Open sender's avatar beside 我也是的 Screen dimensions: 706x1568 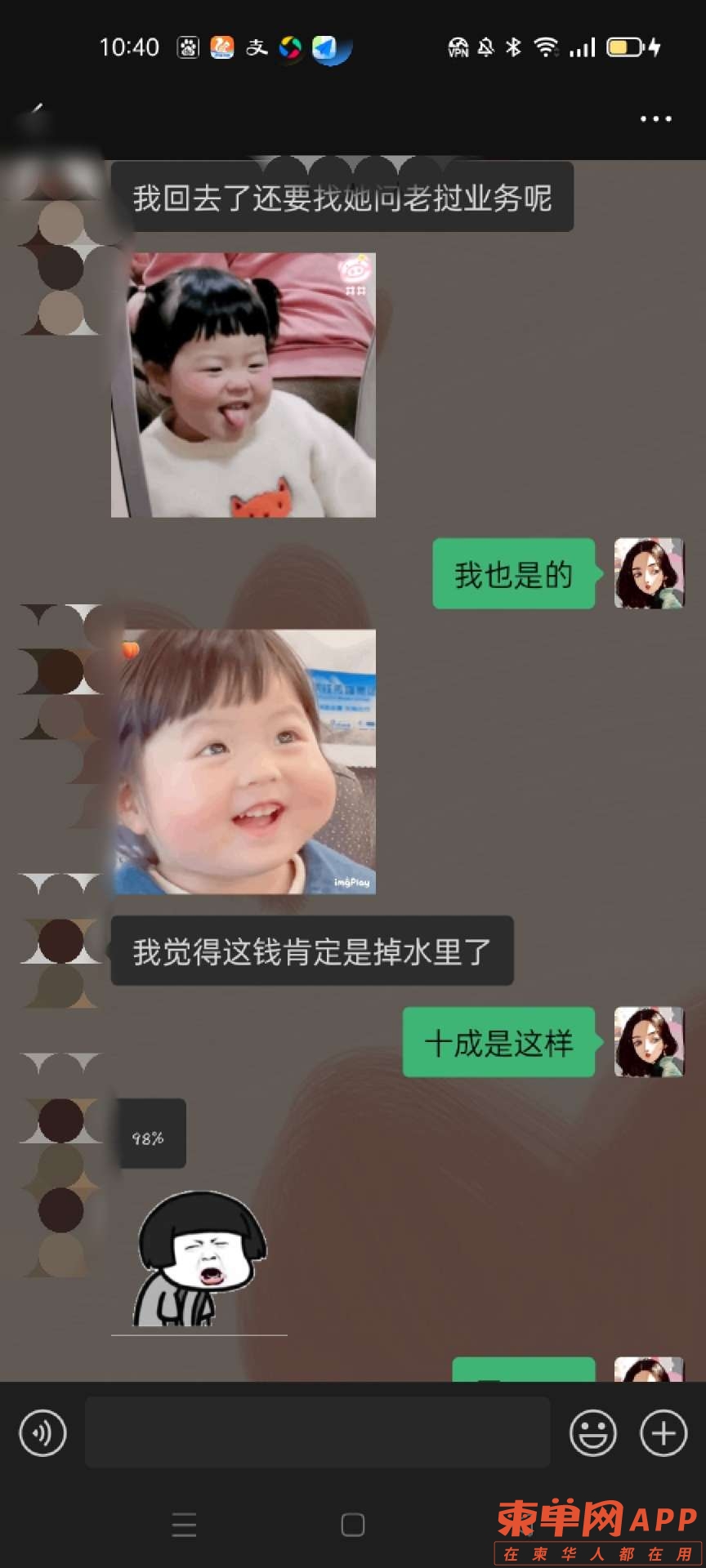(648, 573)
